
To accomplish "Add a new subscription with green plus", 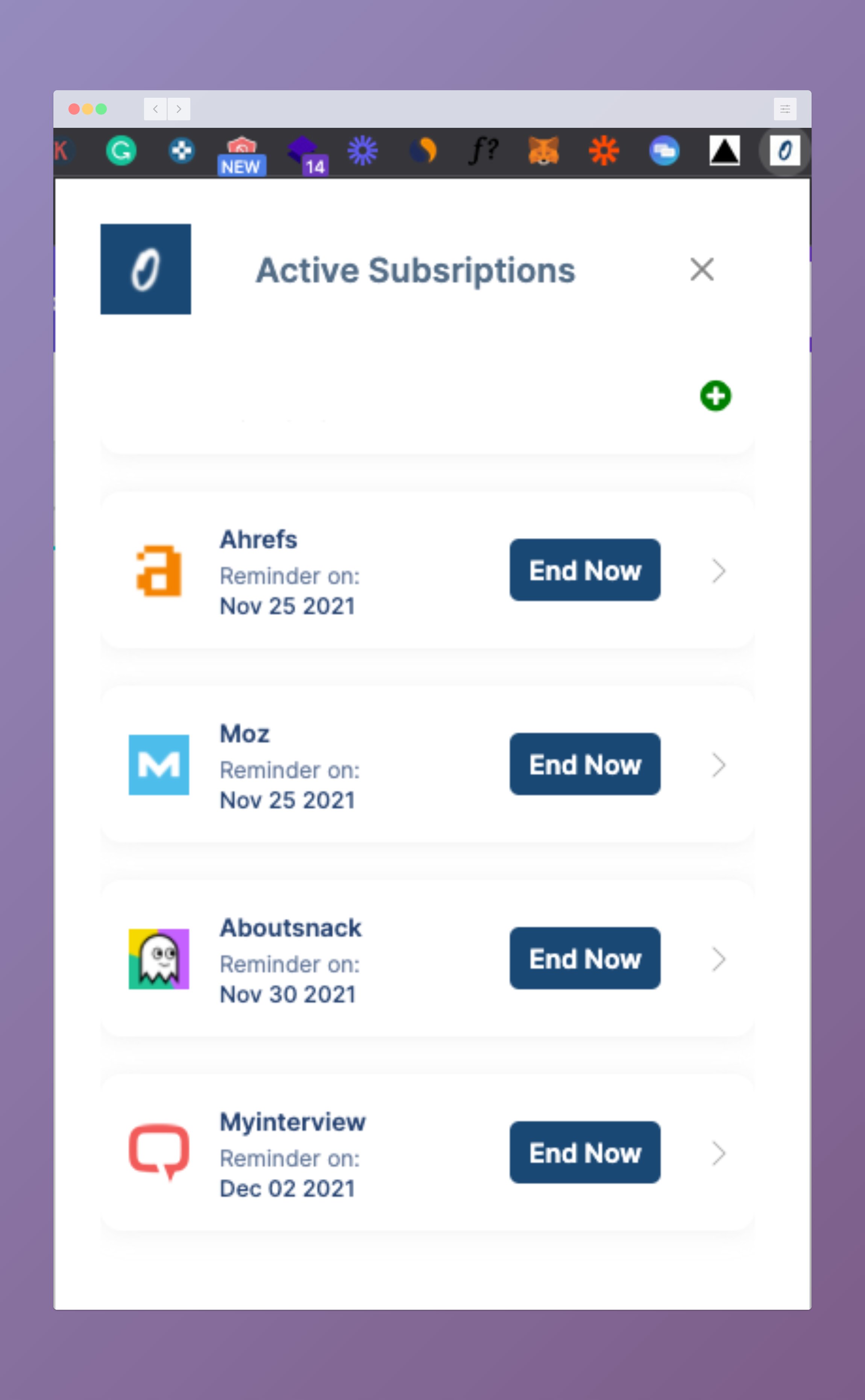I will [715, 396].
